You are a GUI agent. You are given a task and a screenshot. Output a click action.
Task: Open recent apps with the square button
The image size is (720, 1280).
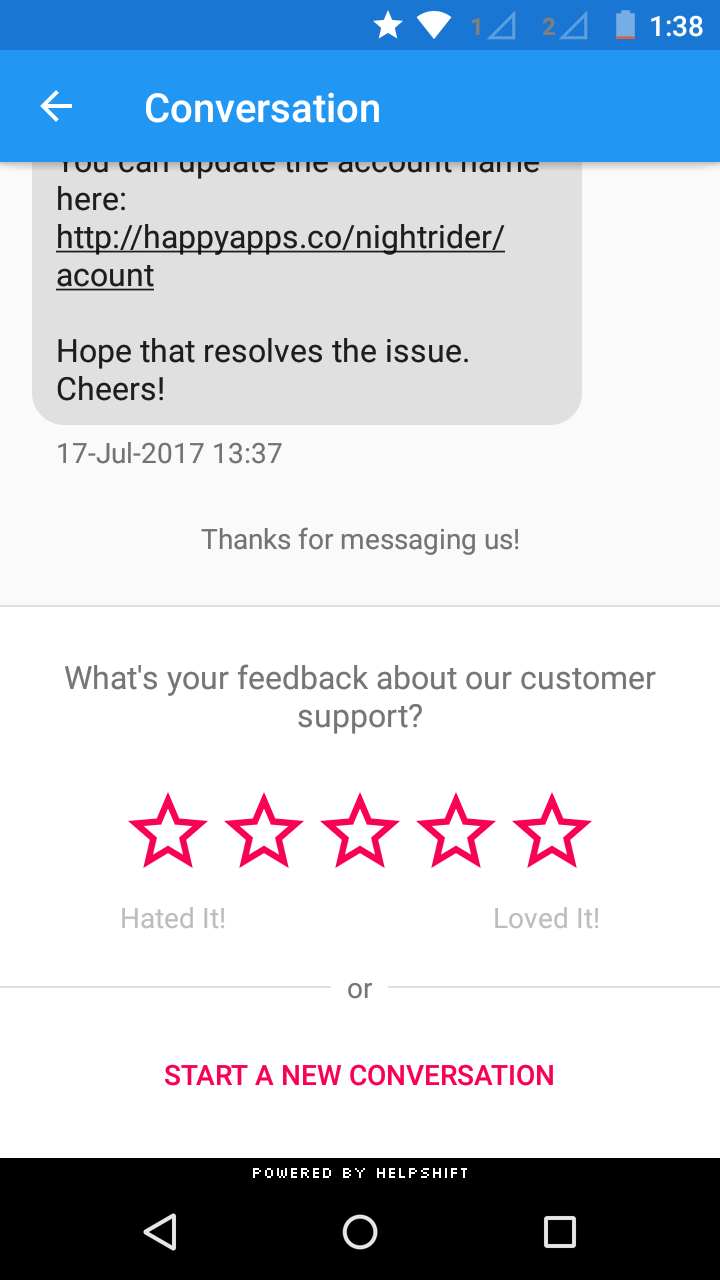(562, 1232)
